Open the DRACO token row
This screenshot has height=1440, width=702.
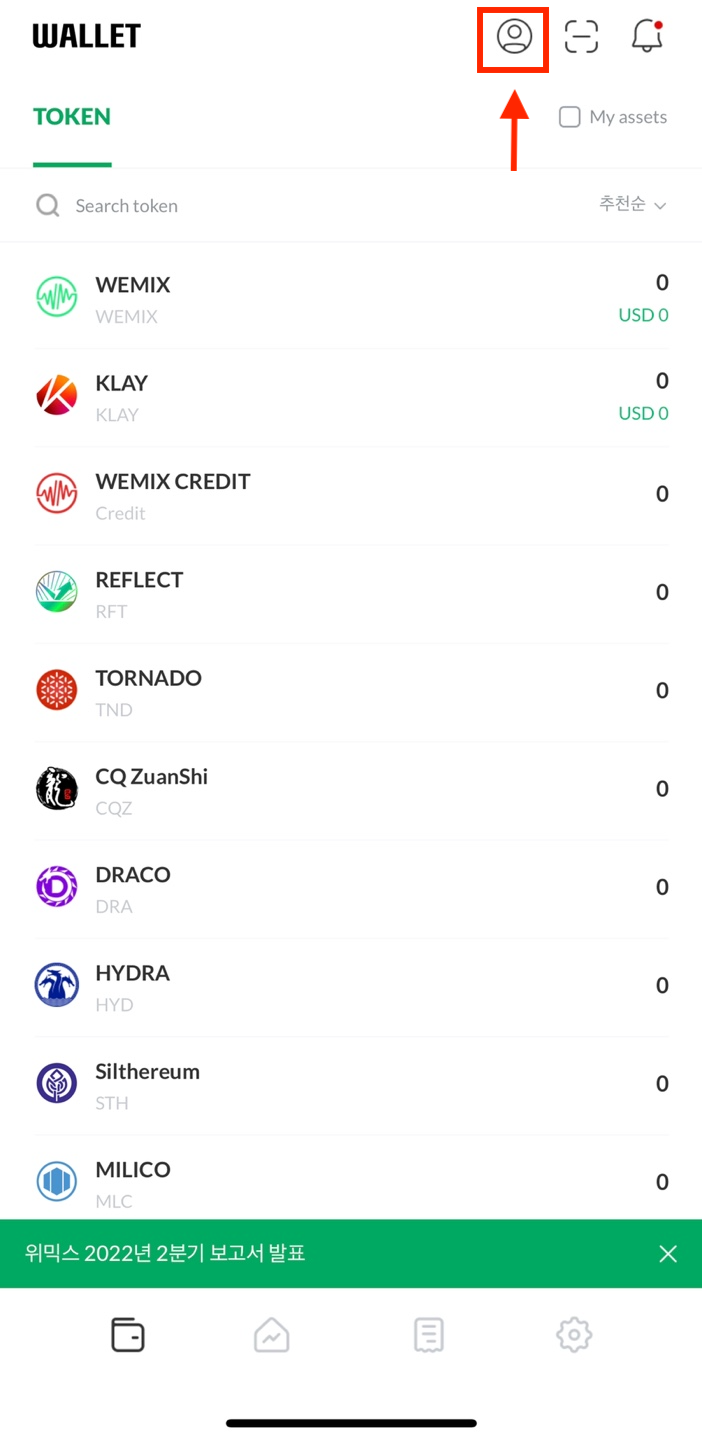click(x=351, y=888)
